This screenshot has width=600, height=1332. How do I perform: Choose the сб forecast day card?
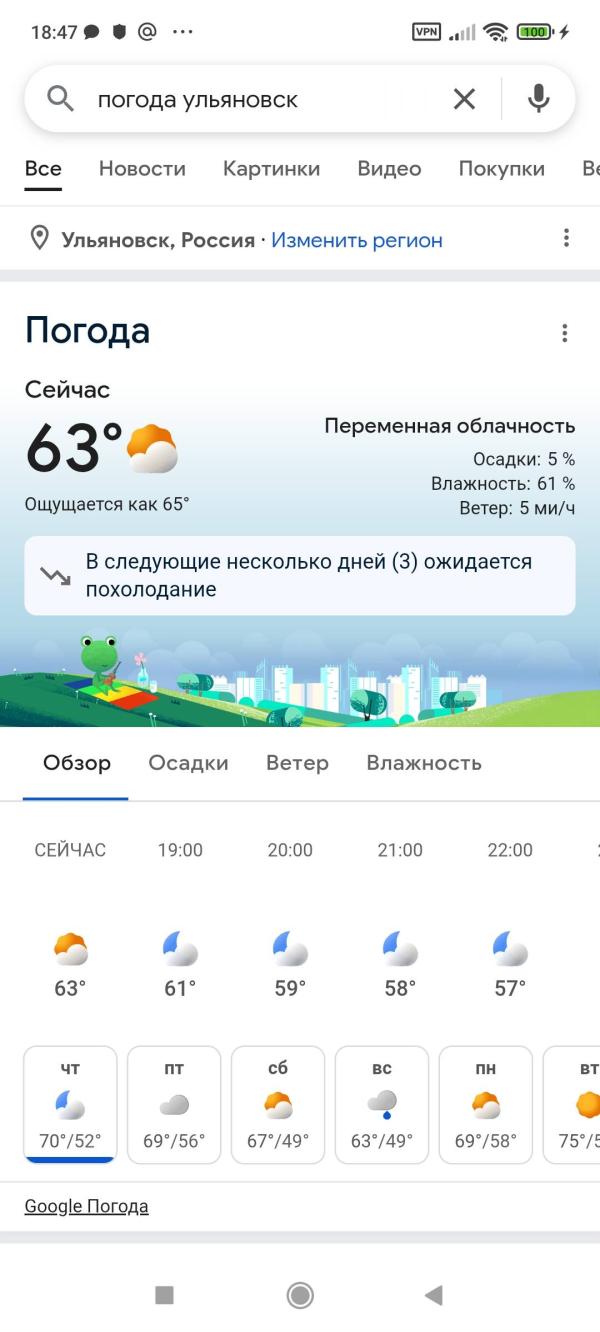tap(278, 1105)
